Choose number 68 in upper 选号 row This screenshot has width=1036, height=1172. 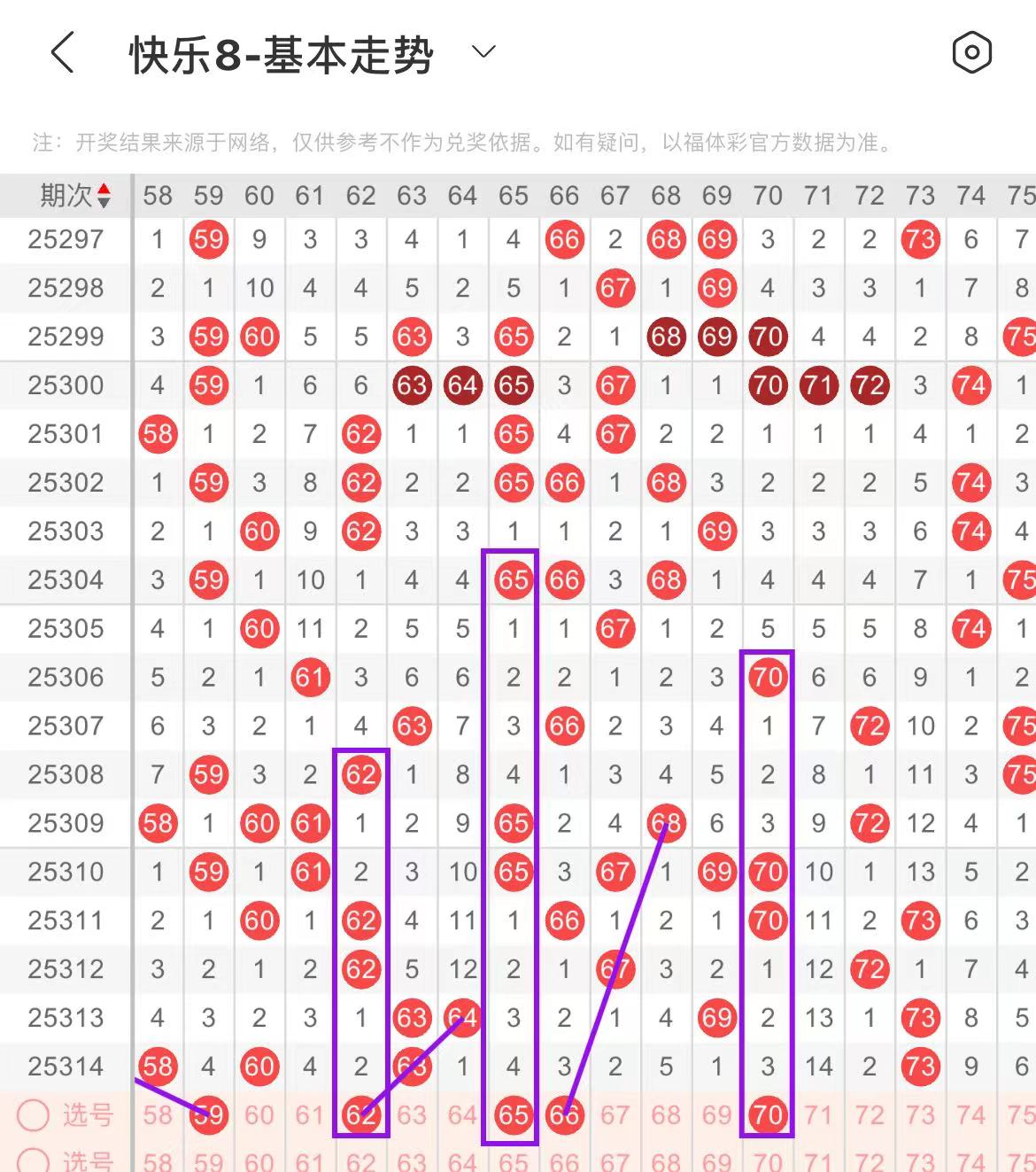(666, 1115)
